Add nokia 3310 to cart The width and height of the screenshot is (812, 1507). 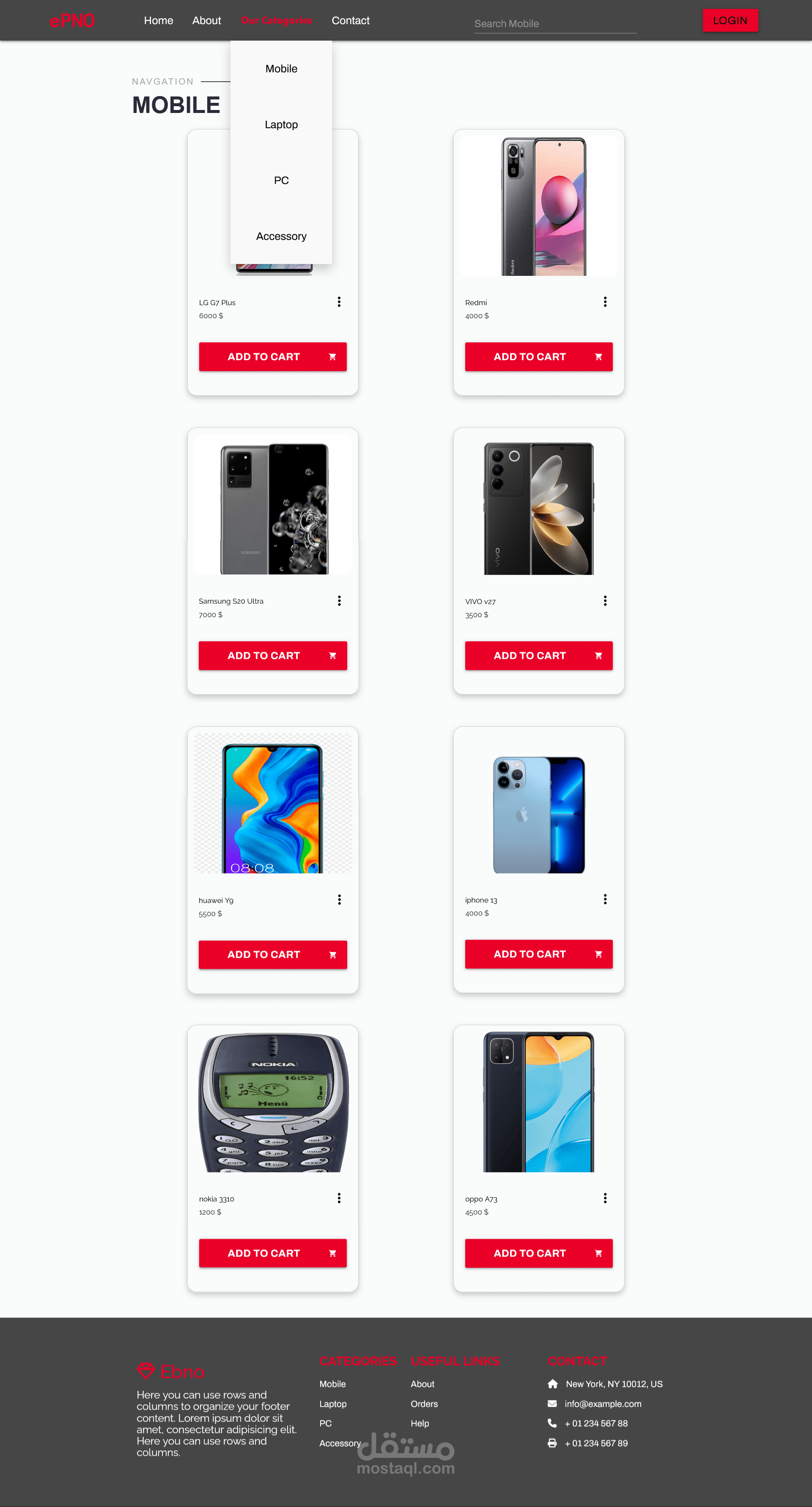[x=272, y=1253]
